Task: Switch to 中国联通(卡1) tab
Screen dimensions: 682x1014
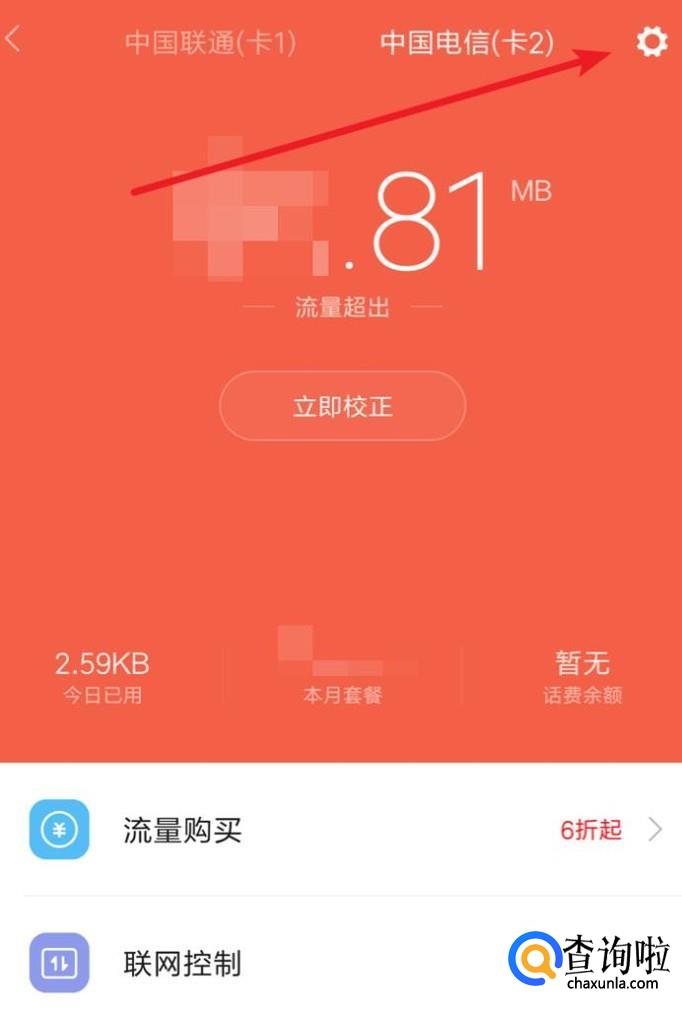Action: 210,43
